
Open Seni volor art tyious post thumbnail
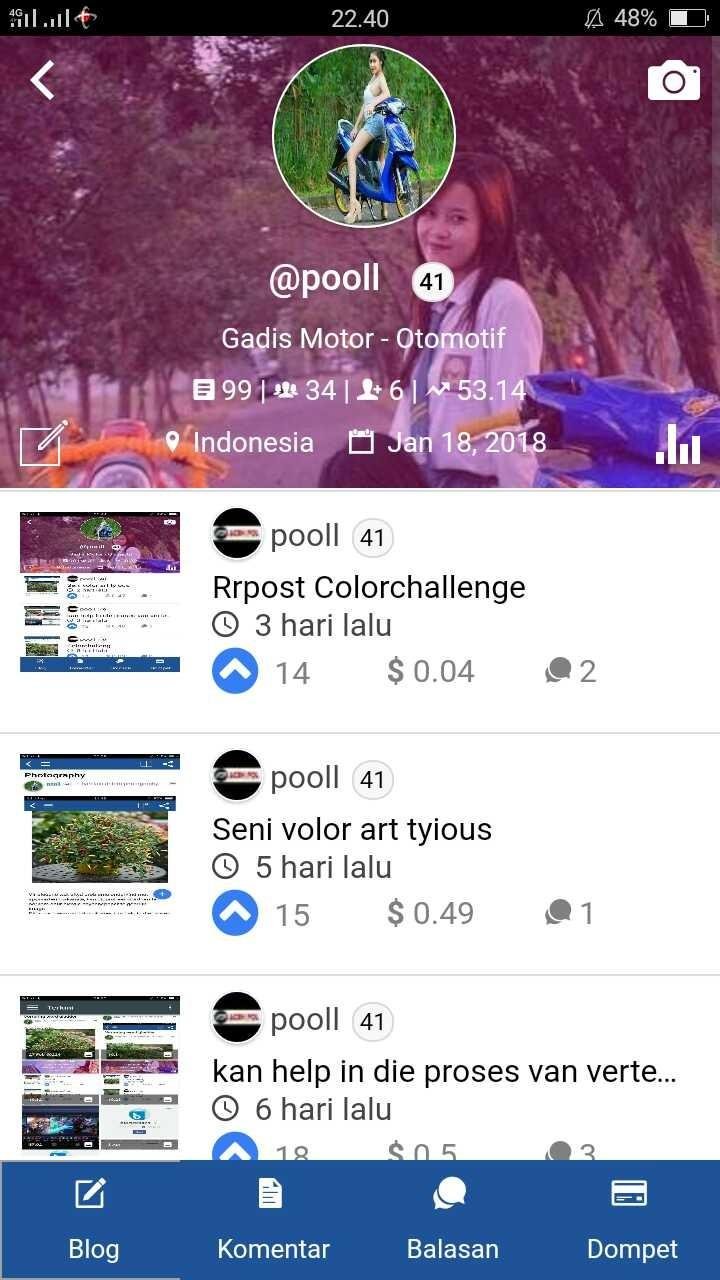coord(100,835)
